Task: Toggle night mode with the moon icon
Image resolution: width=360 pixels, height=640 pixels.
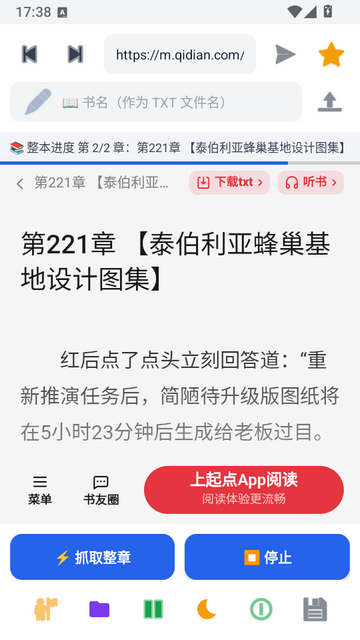Action: 206,609
